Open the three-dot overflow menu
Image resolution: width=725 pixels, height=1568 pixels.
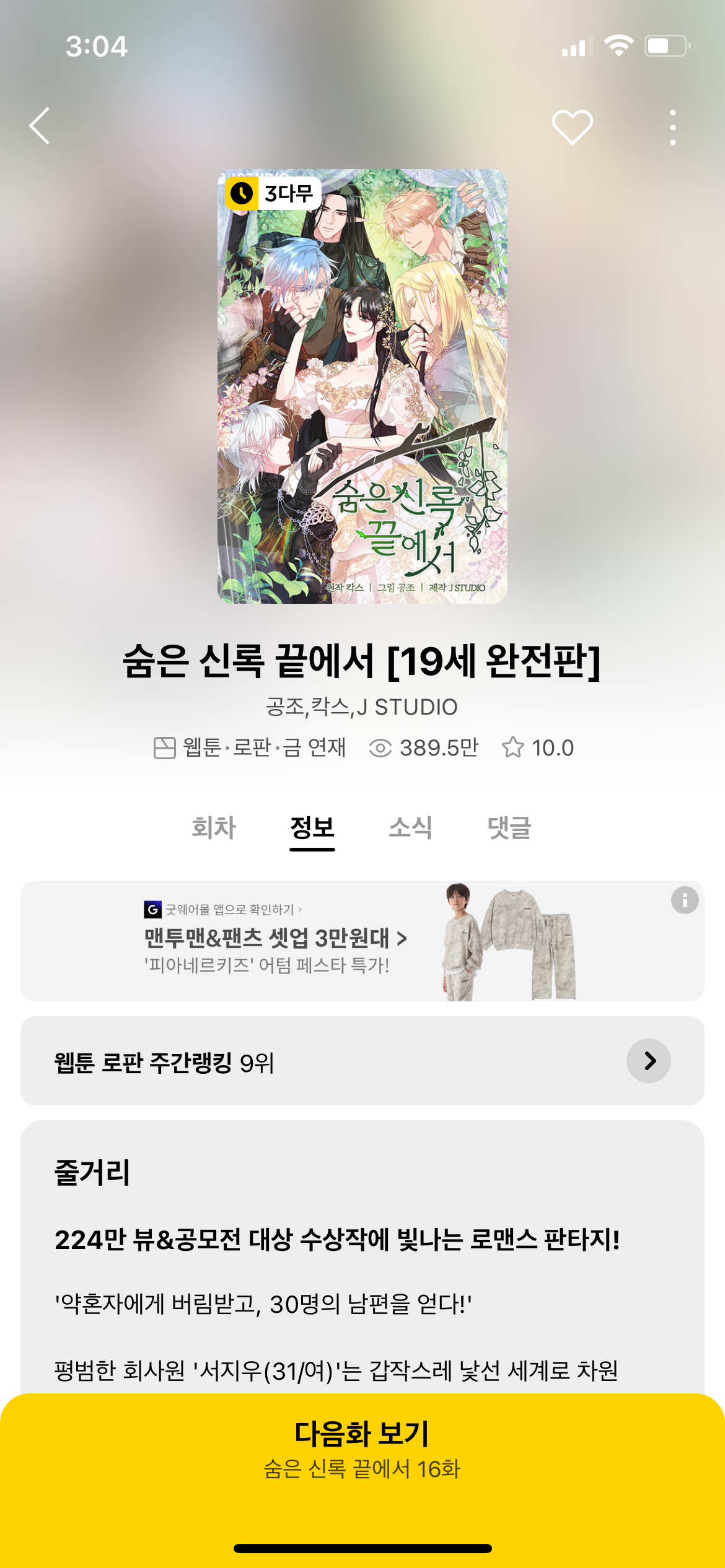[x=672, y=128]
